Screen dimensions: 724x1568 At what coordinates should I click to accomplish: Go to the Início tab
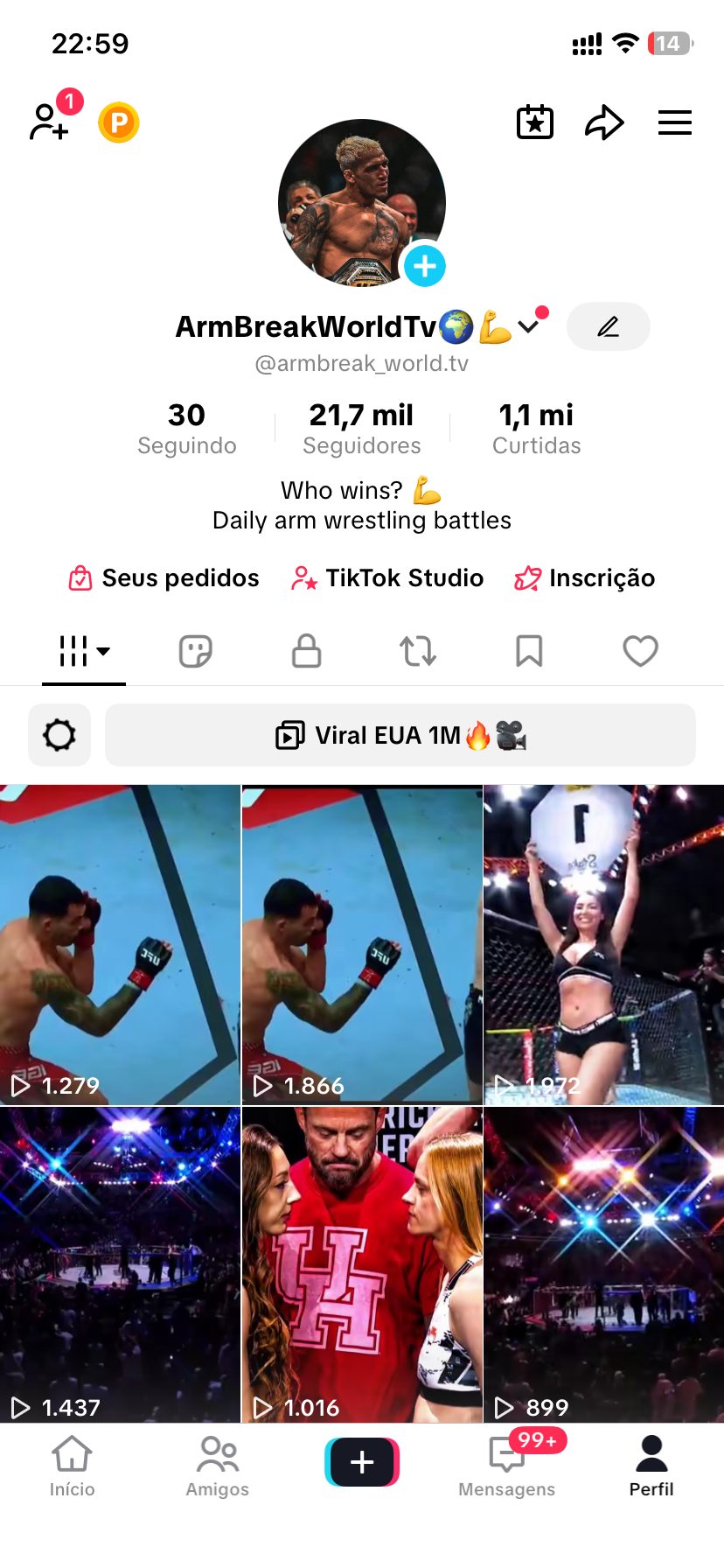pos(72,1466)
